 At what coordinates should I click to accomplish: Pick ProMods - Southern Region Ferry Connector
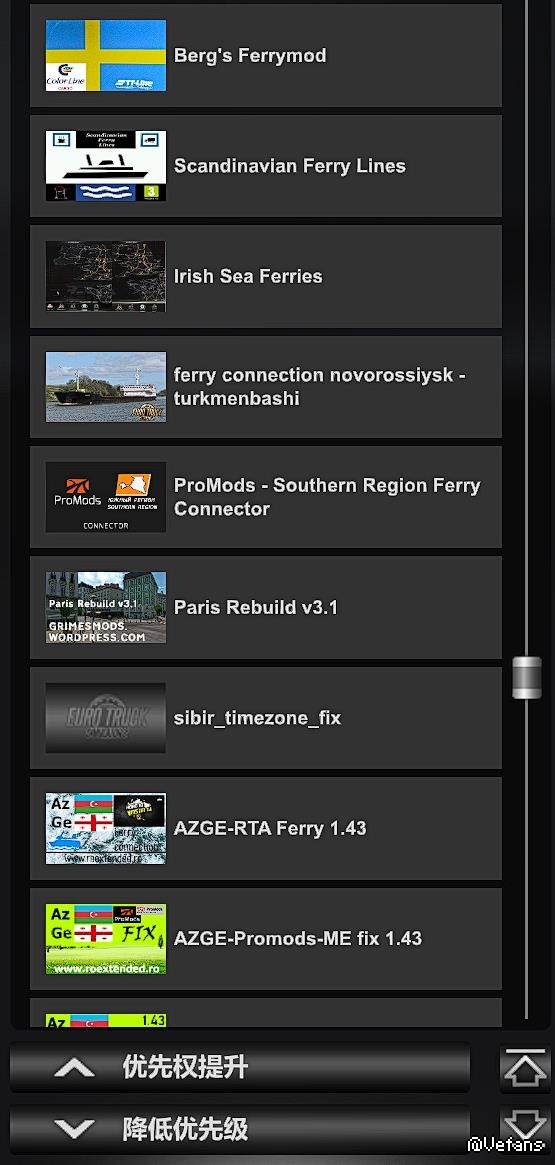click(x=265, y=497)
